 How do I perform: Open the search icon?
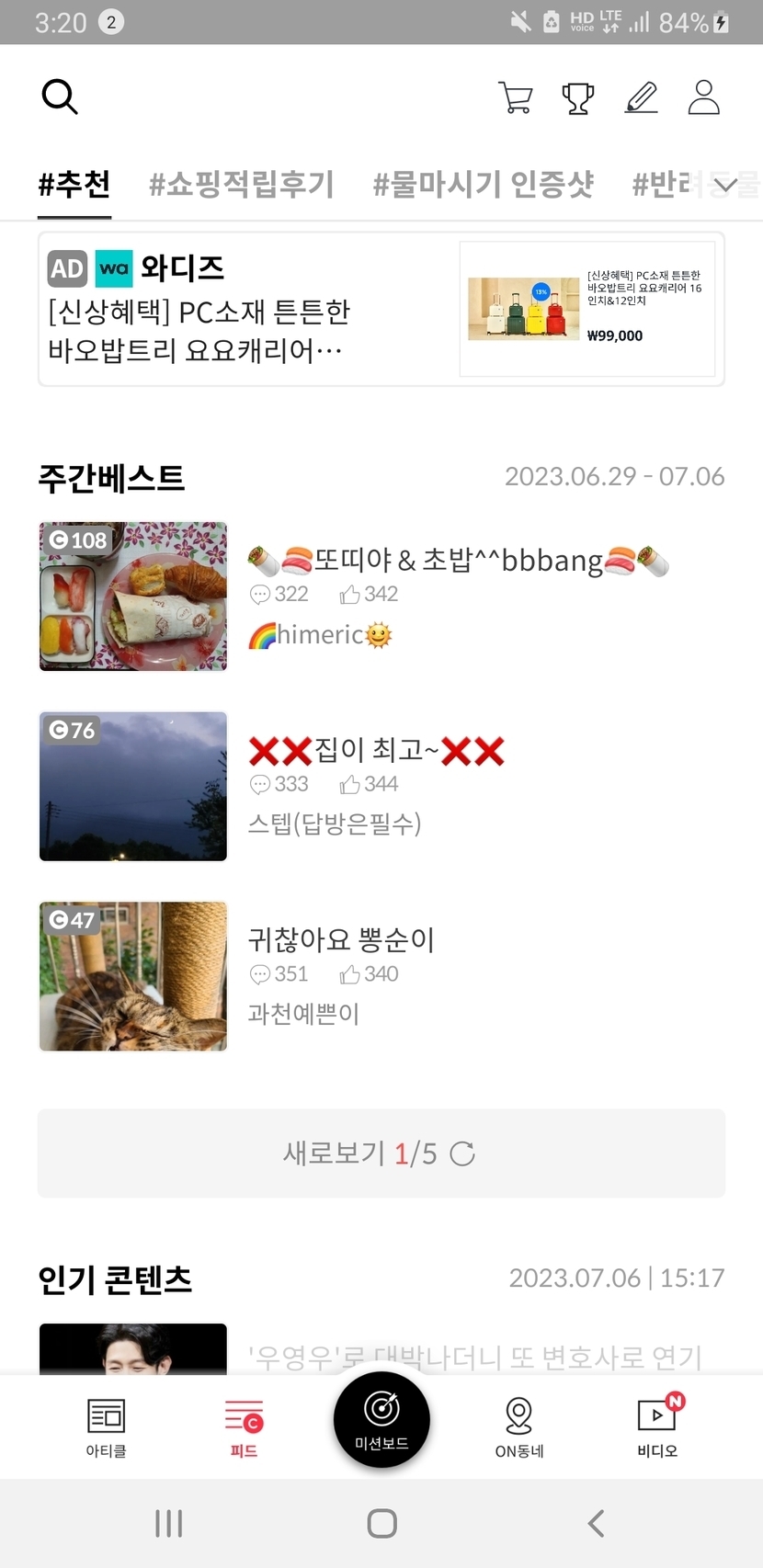click(60, 97)
